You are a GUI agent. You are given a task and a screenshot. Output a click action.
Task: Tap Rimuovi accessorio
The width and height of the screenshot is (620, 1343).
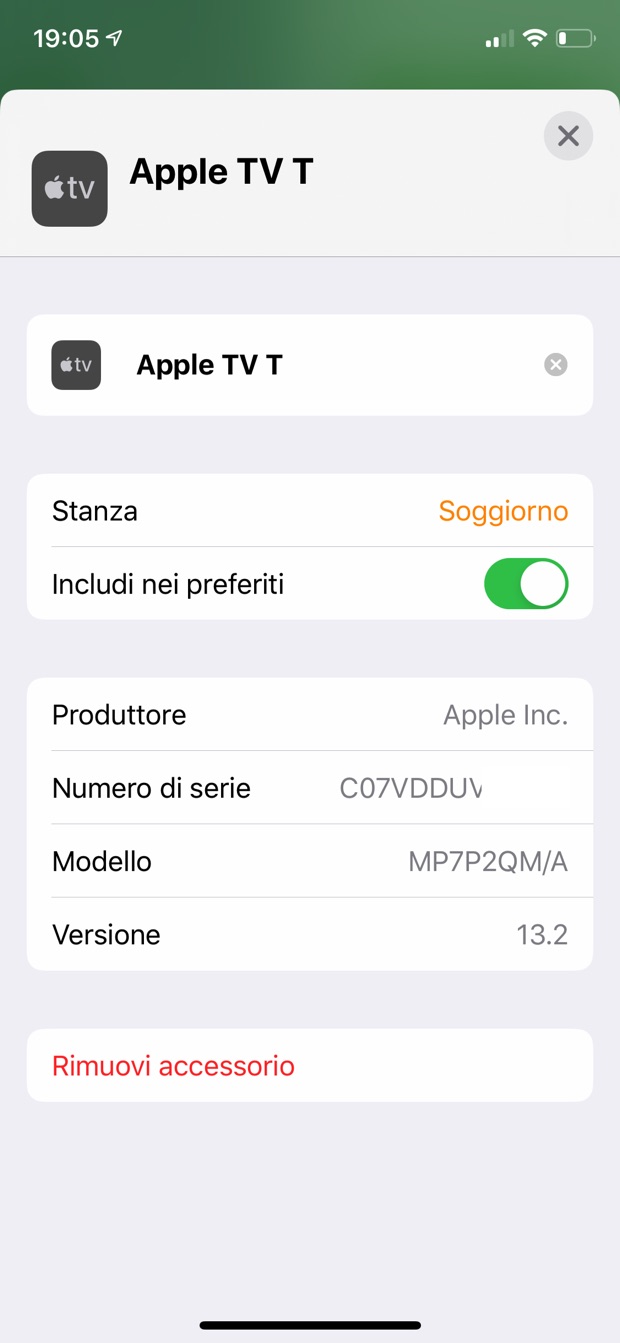[x=174, y=1066]
